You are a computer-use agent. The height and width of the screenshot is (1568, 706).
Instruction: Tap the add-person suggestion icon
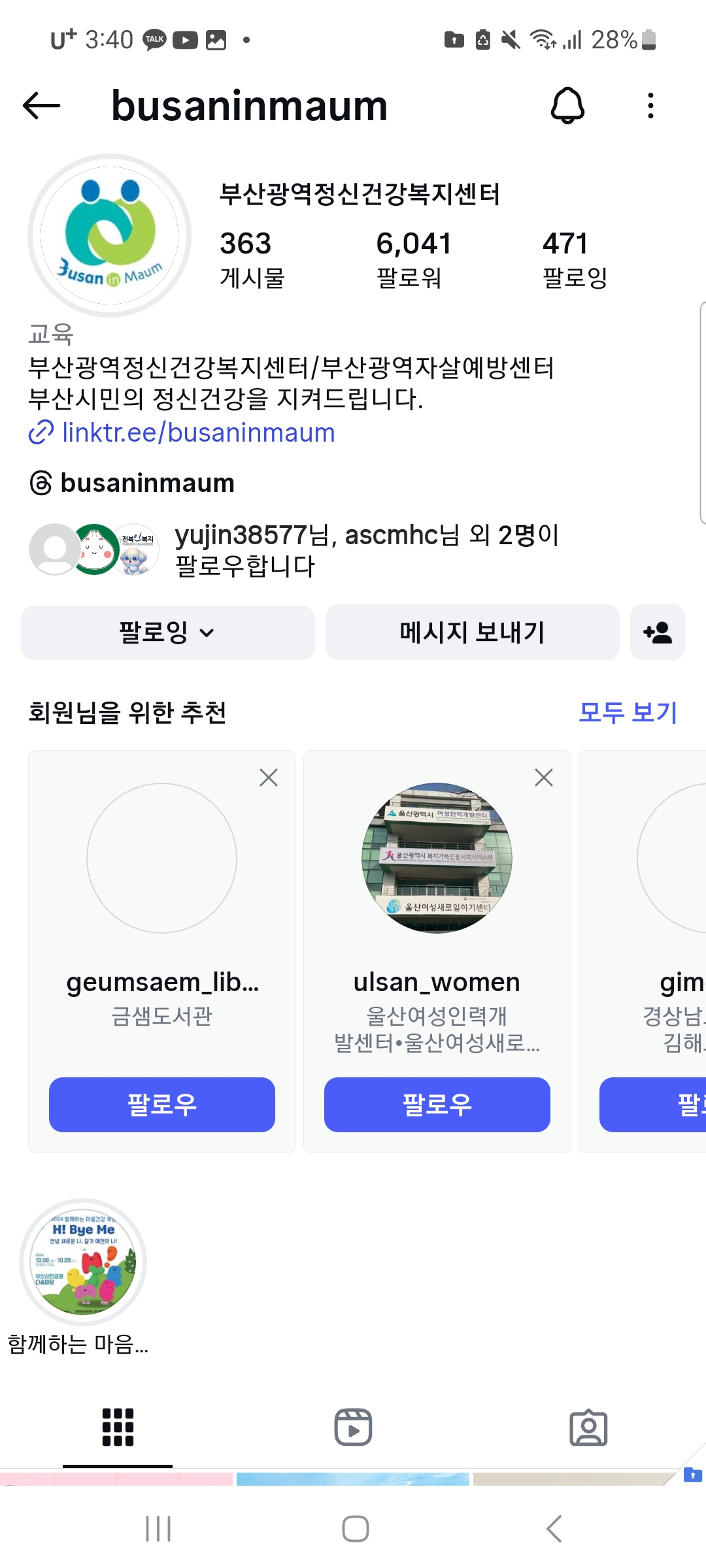[657, 632]
